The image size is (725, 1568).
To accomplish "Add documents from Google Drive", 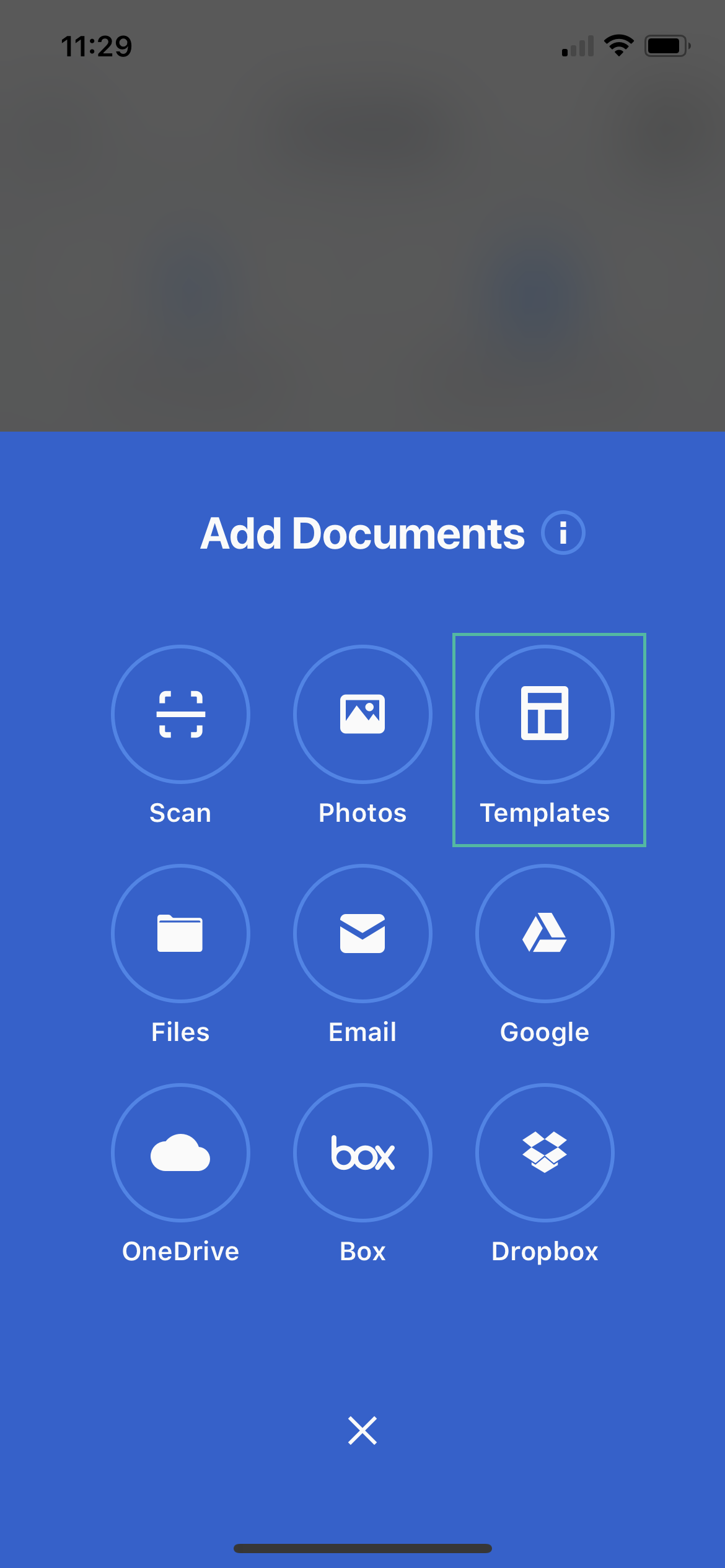I will click(545, 933).
